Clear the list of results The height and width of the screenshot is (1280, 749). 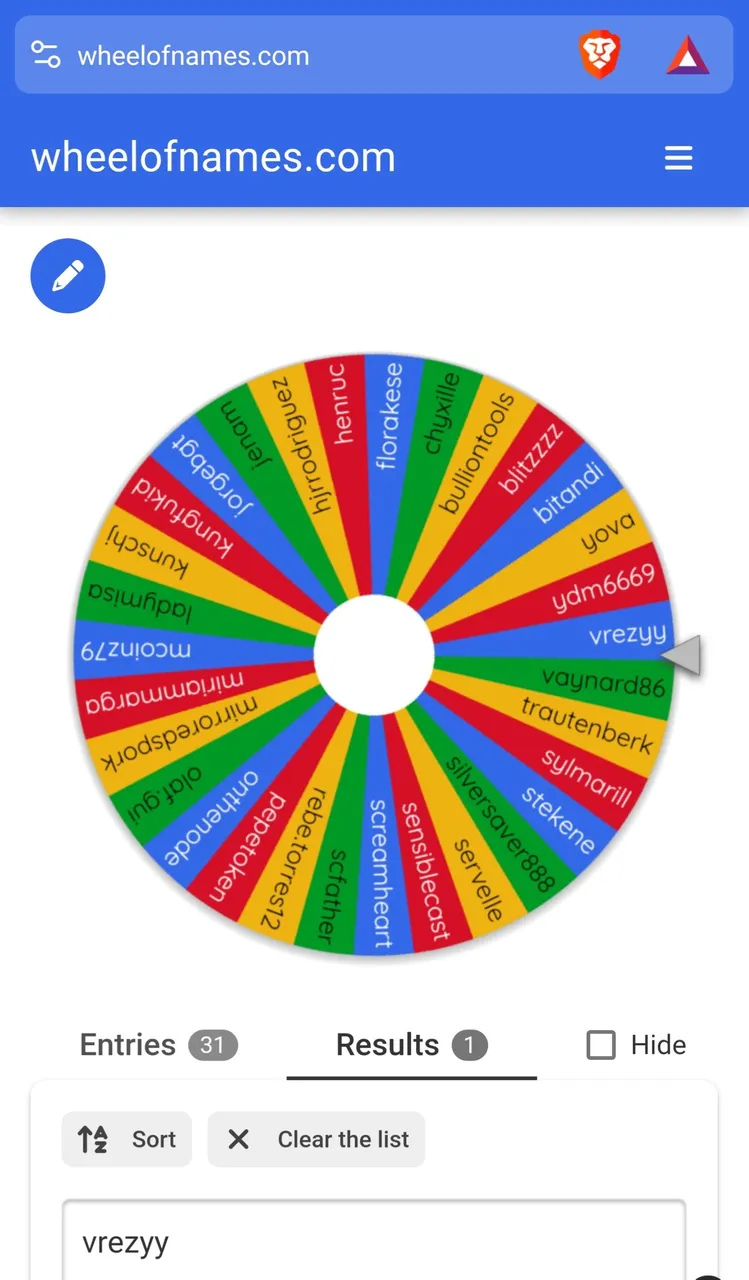(316, 1139)
